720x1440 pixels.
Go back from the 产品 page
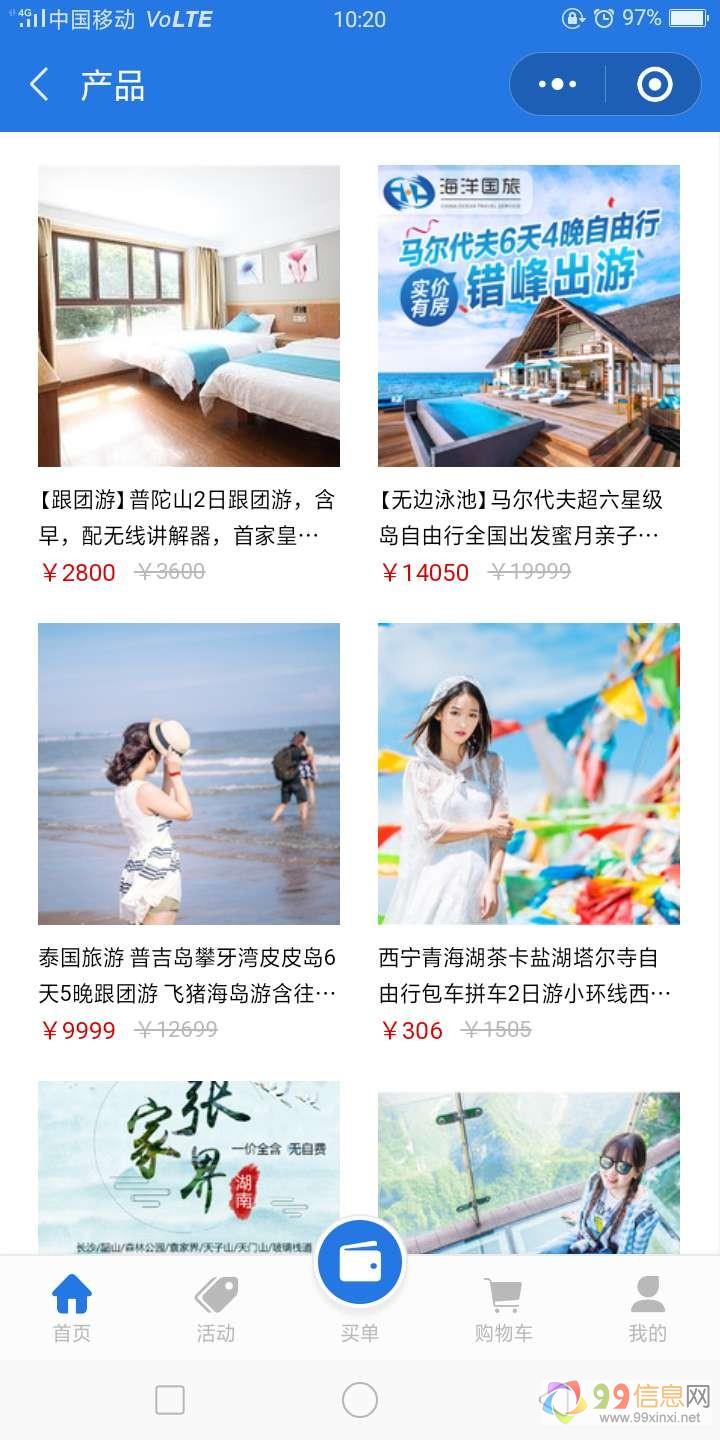40,85
